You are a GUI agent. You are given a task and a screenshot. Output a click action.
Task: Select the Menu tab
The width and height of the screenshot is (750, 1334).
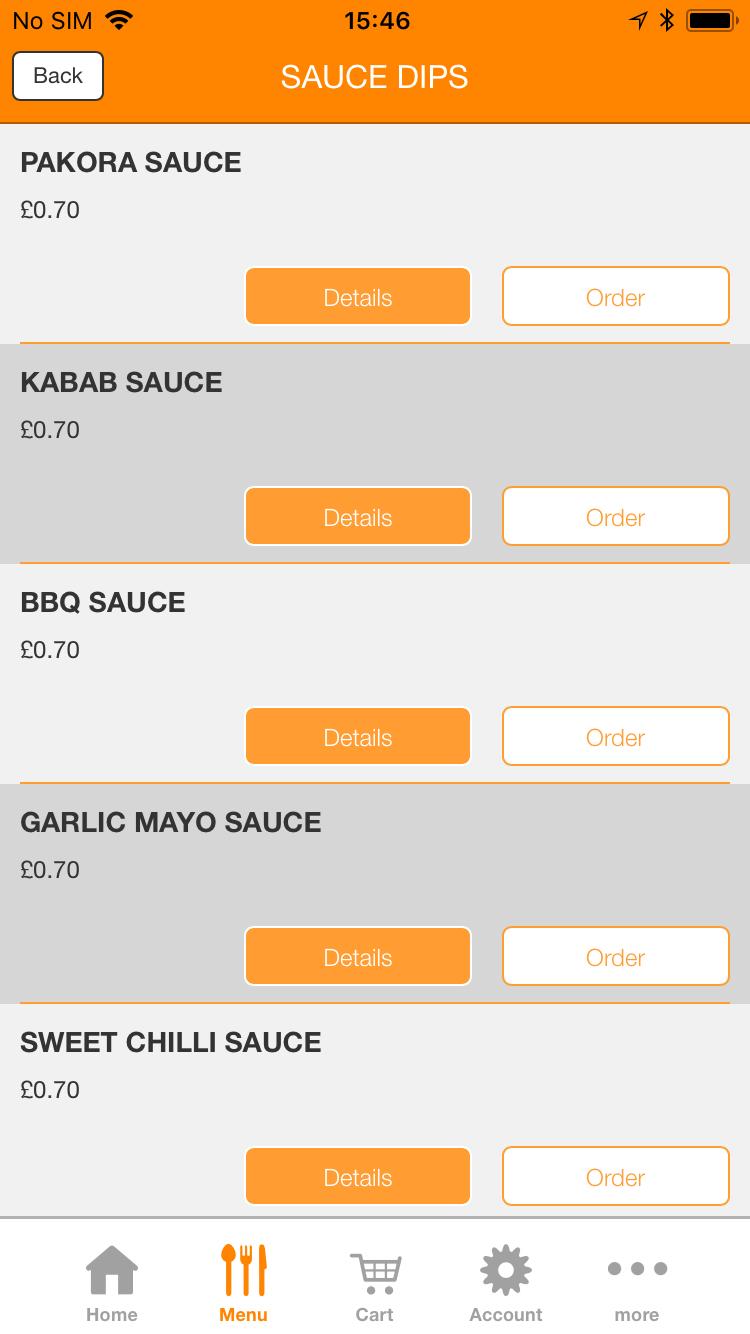click(243, 1283)
